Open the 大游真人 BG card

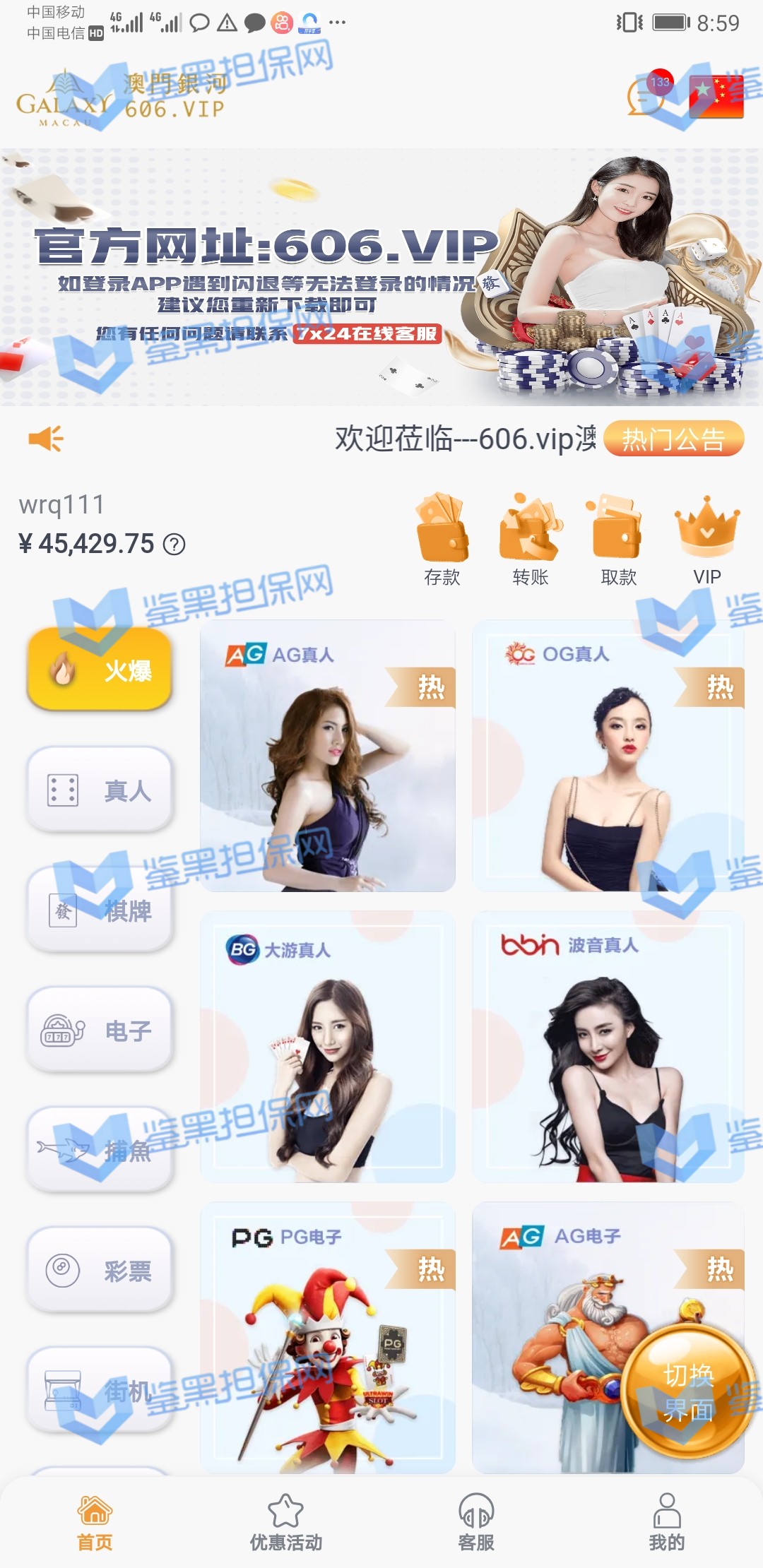click(328, 1047)
